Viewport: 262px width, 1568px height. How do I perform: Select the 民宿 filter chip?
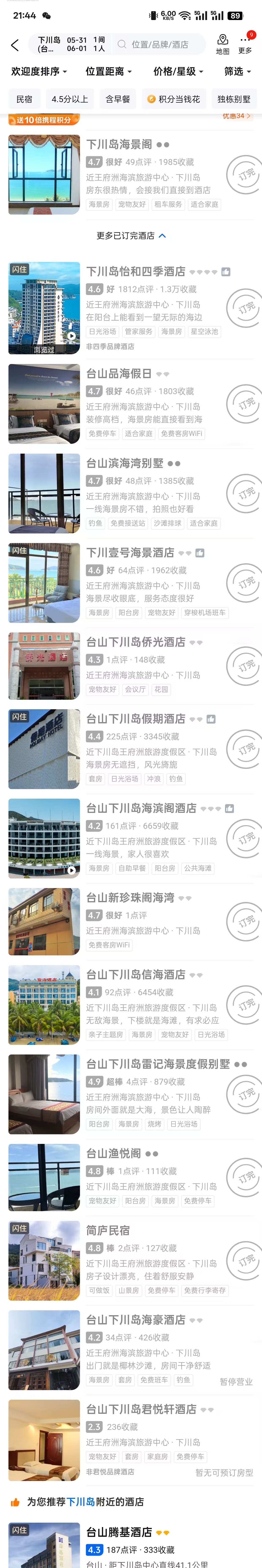pyautogui.click(x=24, y=99)
